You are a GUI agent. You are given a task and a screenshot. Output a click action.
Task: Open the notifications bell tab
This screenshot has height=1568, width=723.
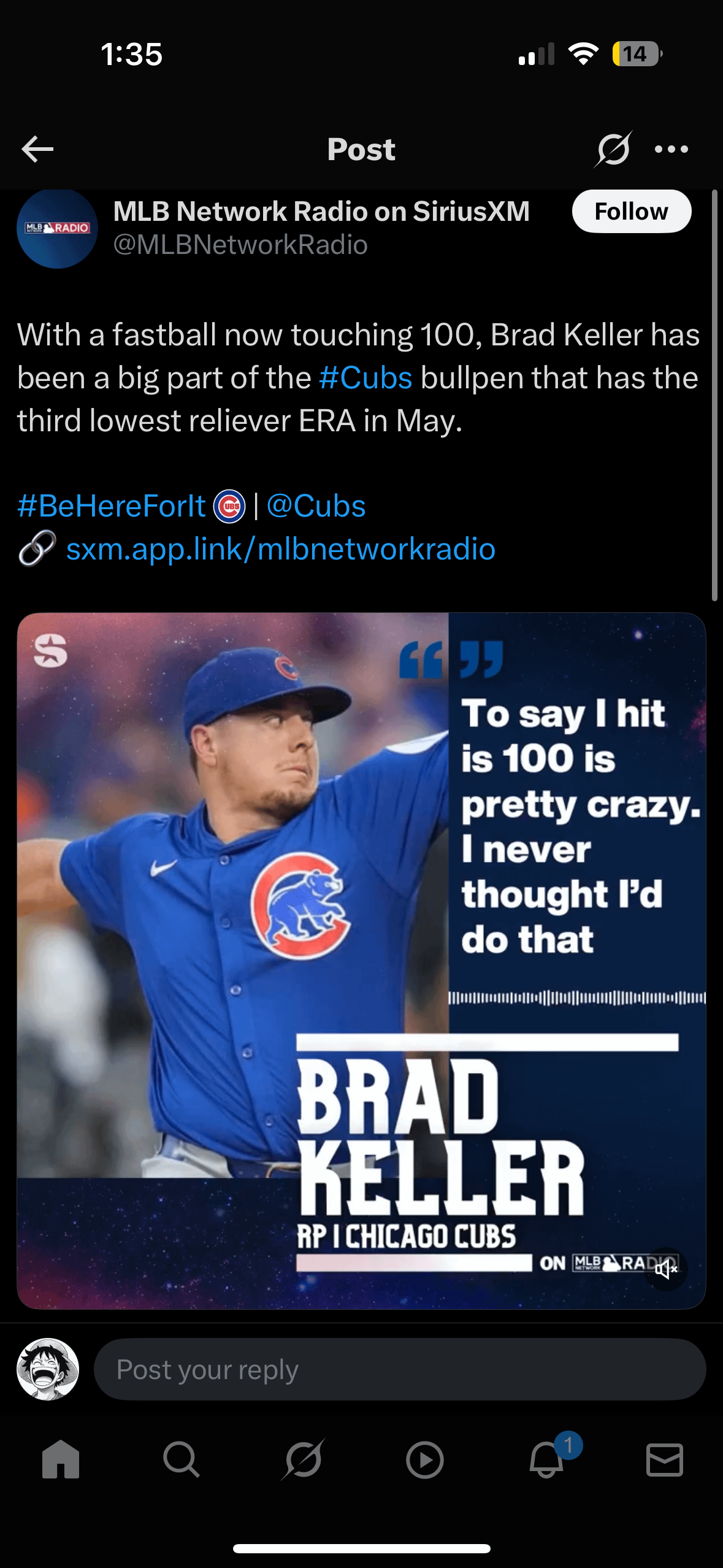tap(546, 1460)
